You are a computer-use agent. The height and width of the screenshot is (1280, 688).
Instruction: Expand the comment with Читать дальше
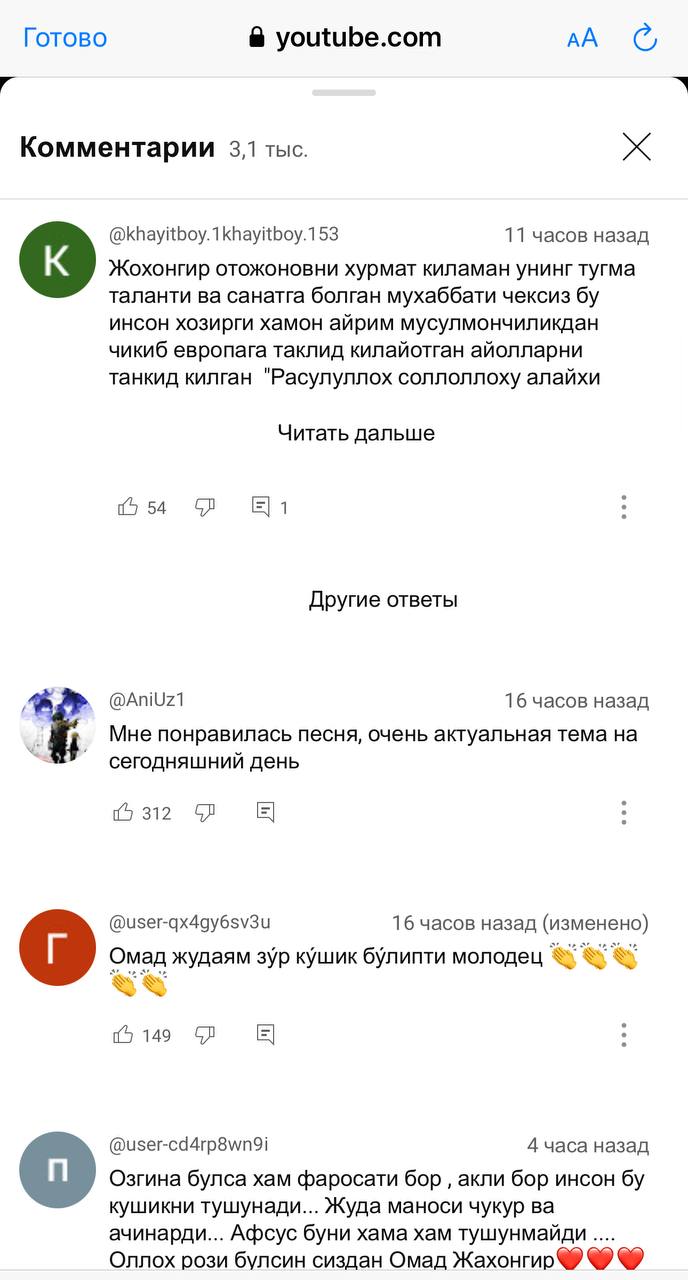tap(356, 433)
